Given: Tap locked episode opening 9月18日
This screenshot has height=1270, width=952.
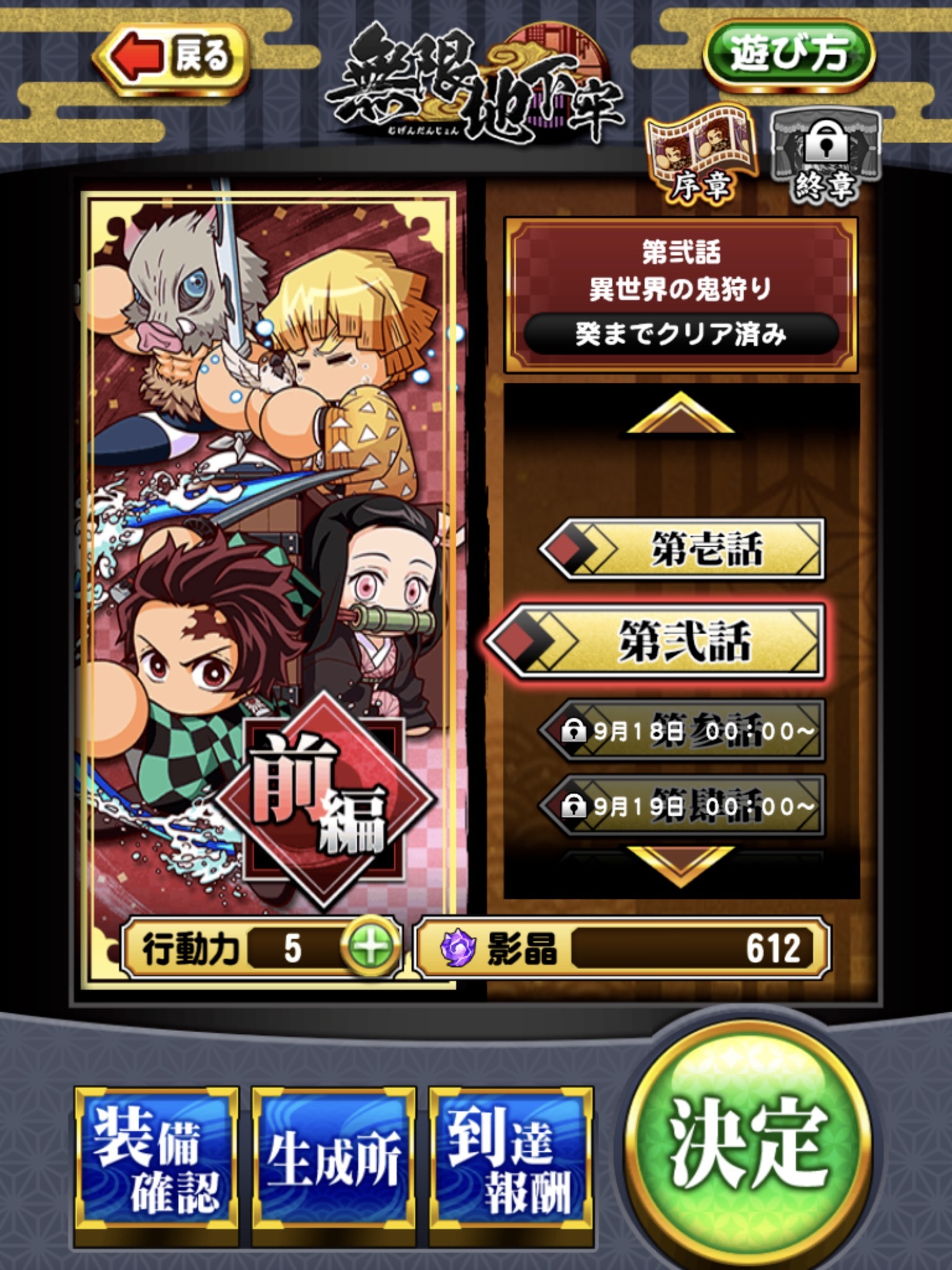Looking at the screenshot, I should [x=682, y=731].
